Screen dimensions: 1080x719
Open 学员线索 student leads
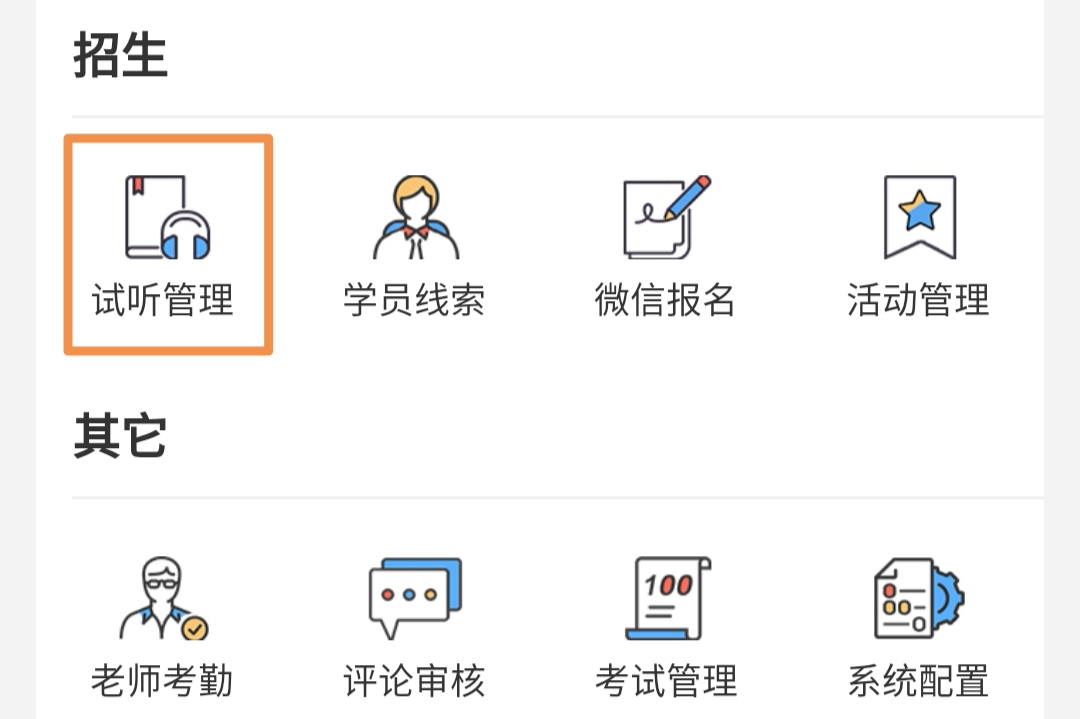click(x=414, y=245)
